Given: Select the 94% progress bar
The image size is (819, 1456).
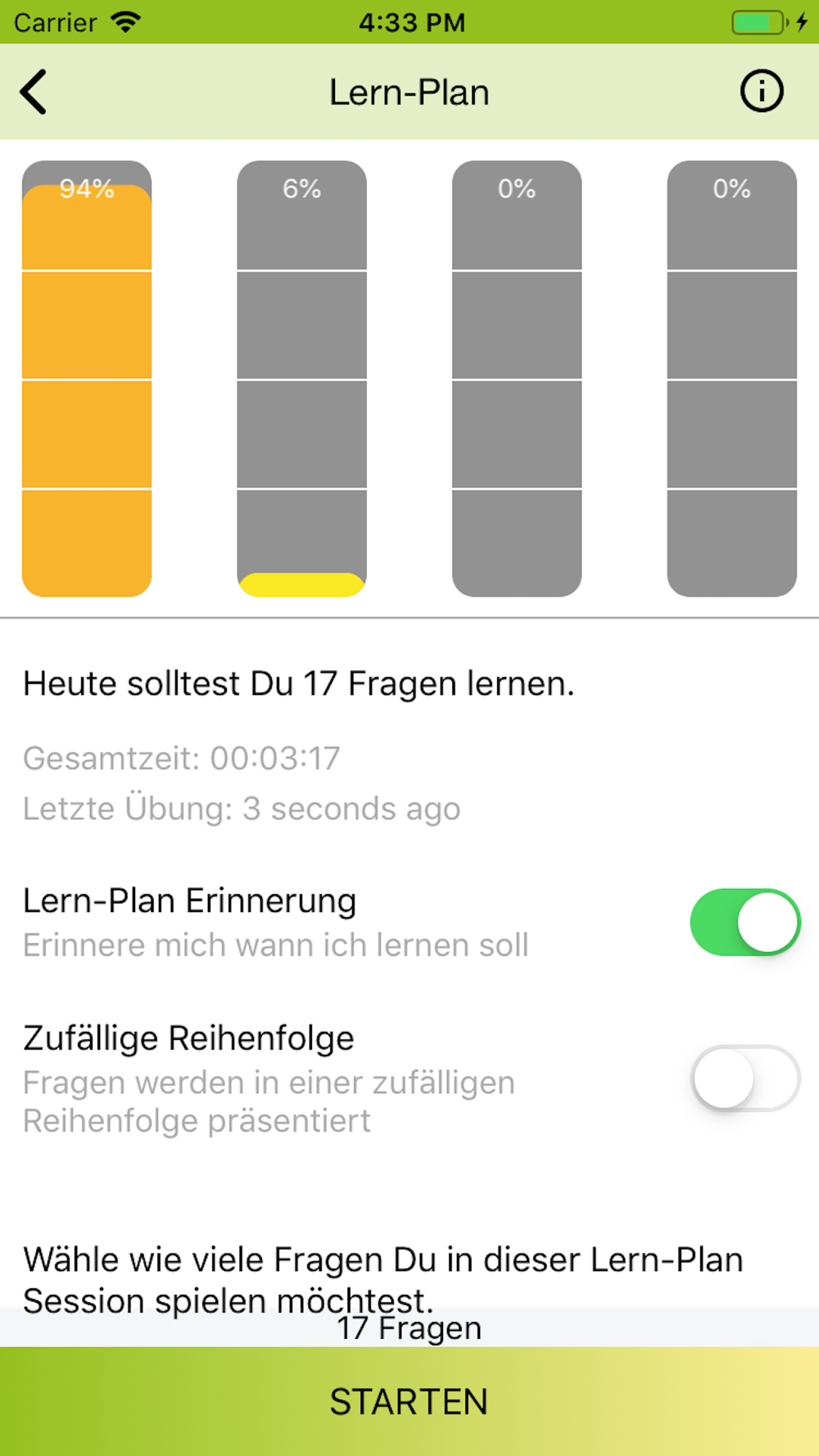Looking at the screenshot, I should (87, 378).
